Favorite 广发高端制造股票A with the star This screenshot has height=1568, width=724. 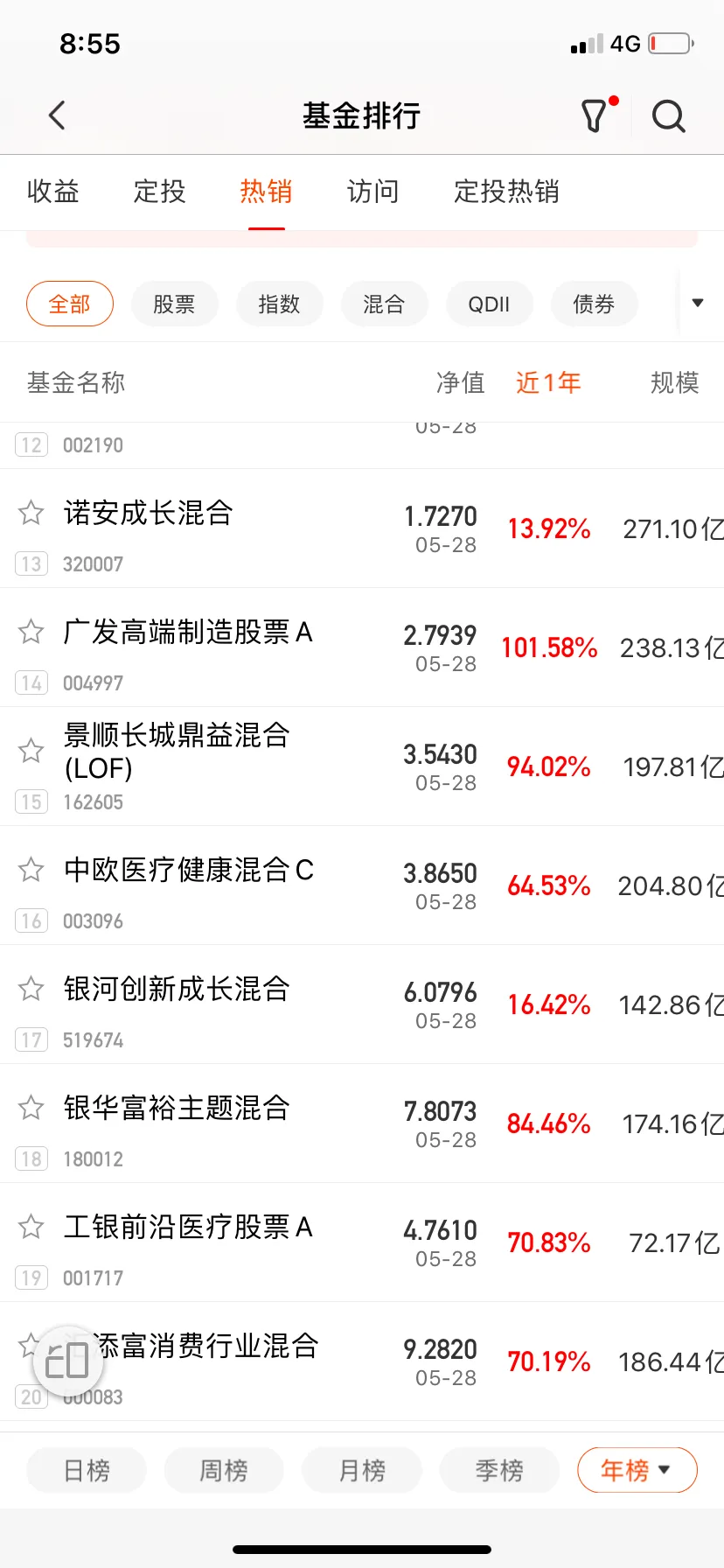(x=31, y=631)
